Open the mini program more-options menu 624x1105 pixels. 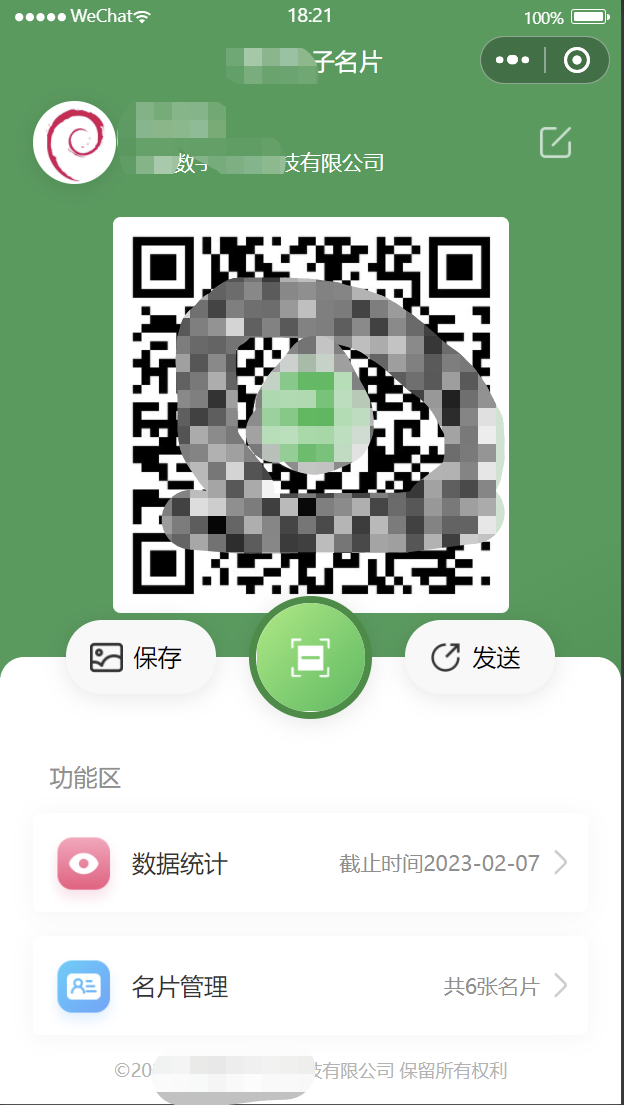tap(512, 61)
